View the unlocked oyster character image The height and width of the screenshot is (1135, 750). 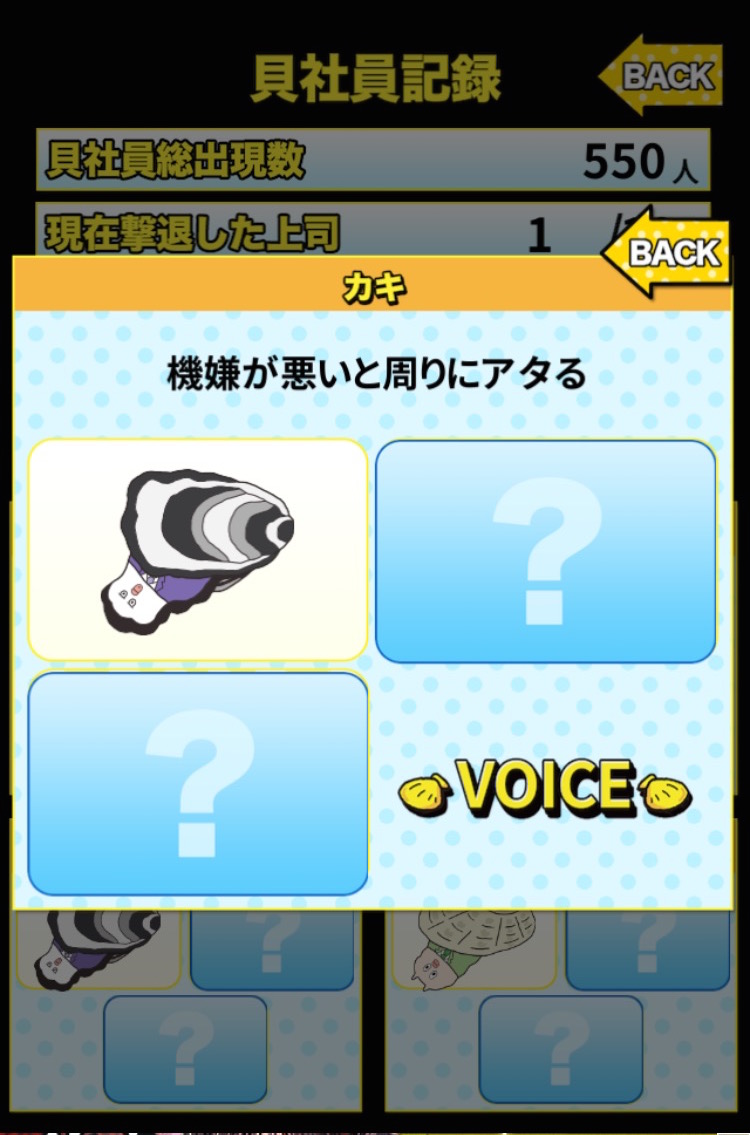[x=197, y=549]
